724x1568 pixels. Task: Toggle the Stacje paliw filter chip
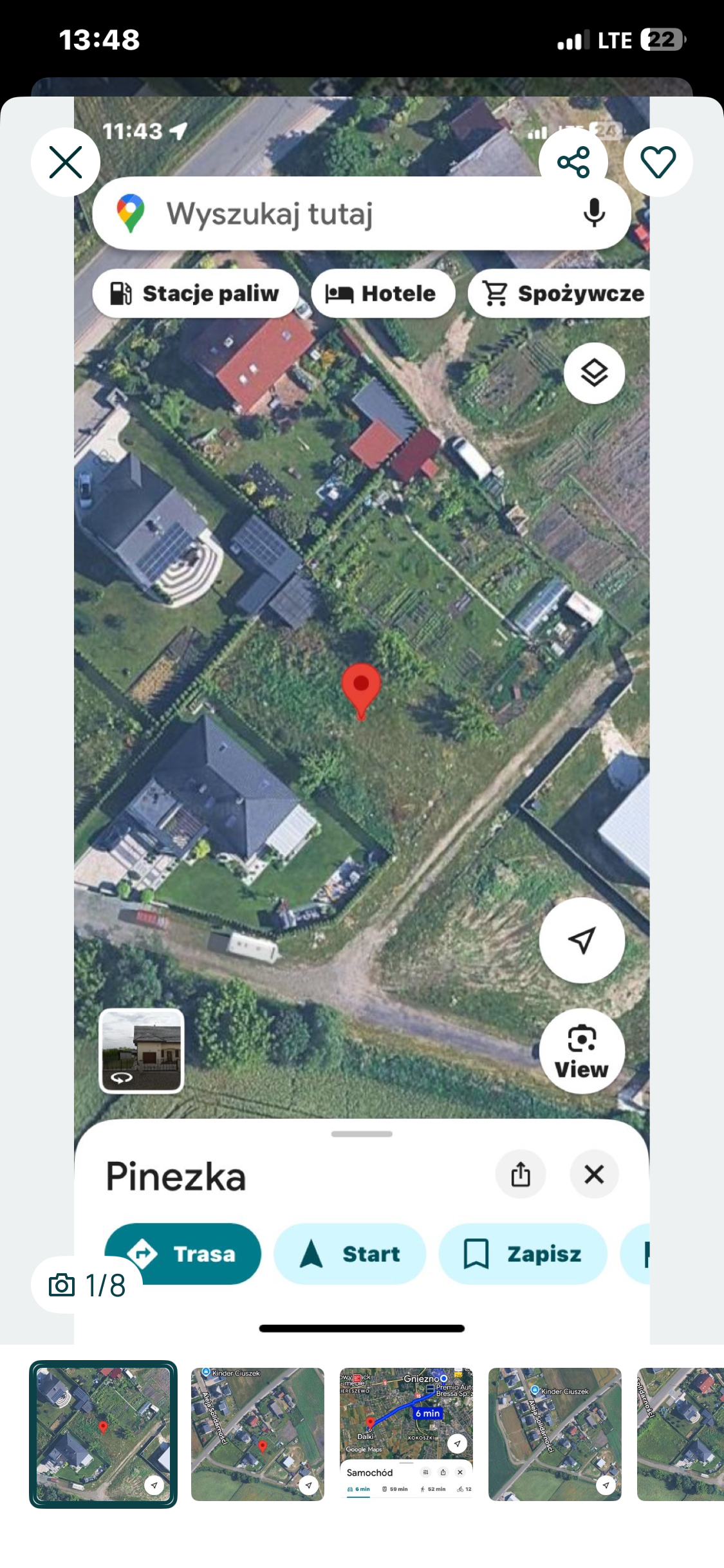click(x=194, y=293)
